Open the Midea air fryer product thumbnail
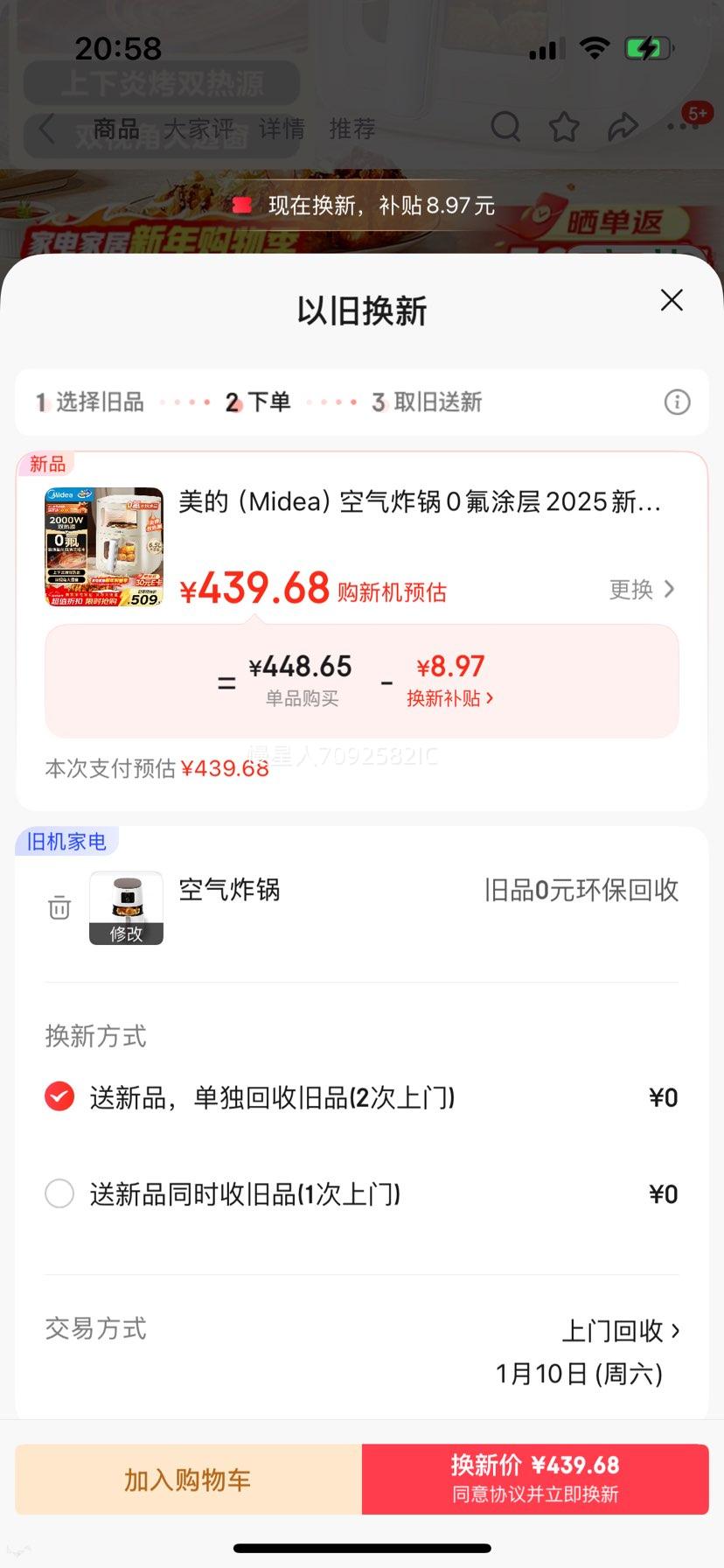 (x=102, y=545)
